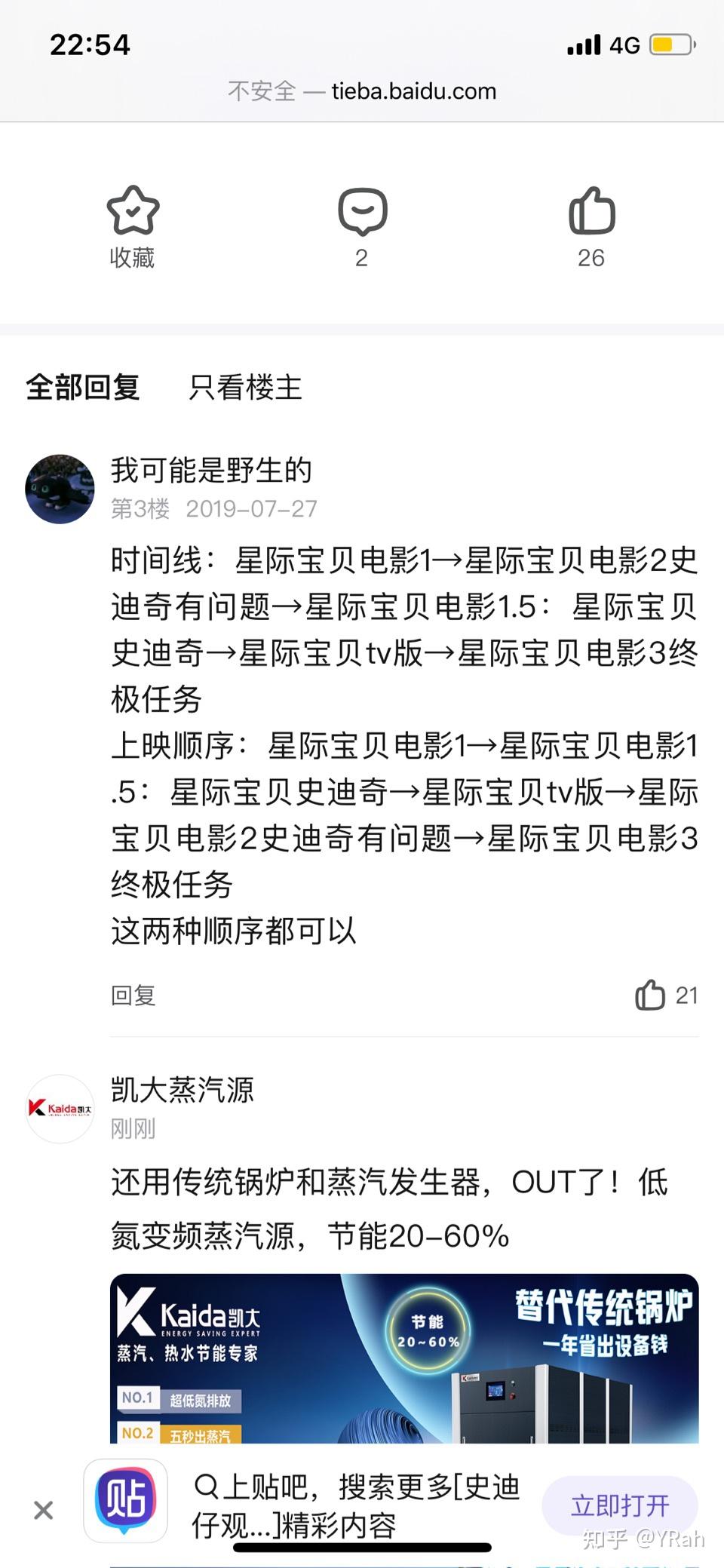This screenshot has height=1568, width=724.
Task: Open the Kaida boiler ad banner
Action: 404,1358
